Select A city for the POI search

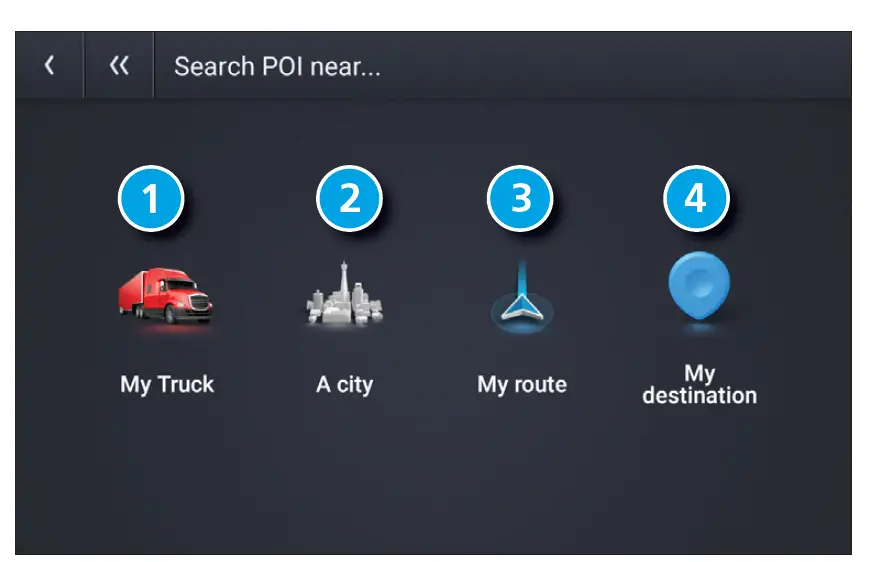[345, 300]
